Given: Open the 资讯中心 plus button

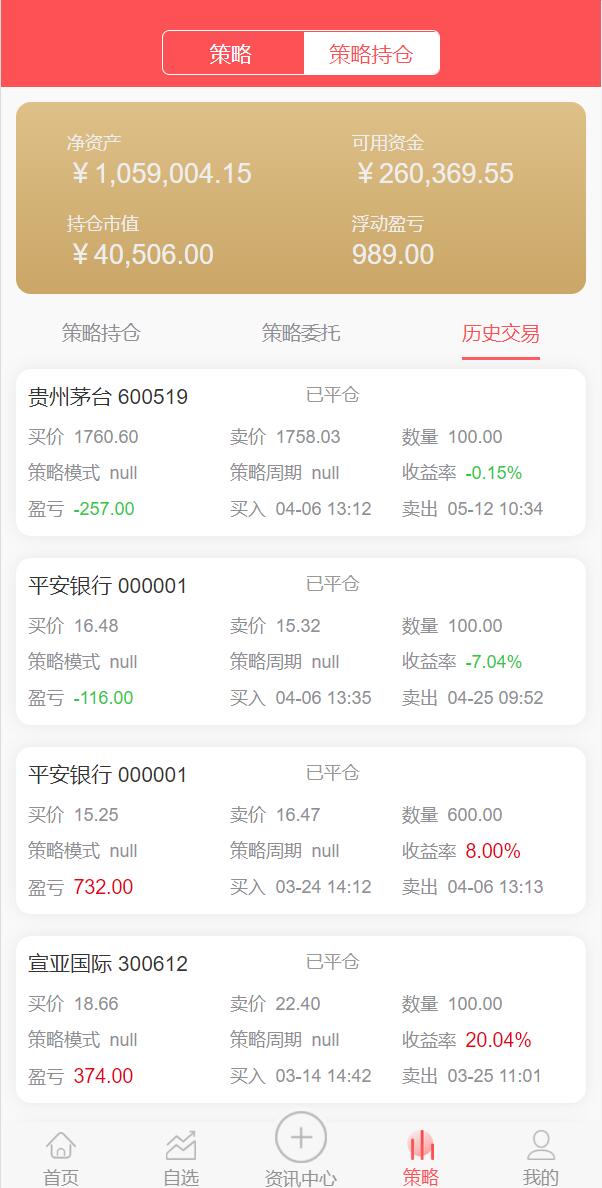Looking at the screenshot, I should (x=301, y=1140).
